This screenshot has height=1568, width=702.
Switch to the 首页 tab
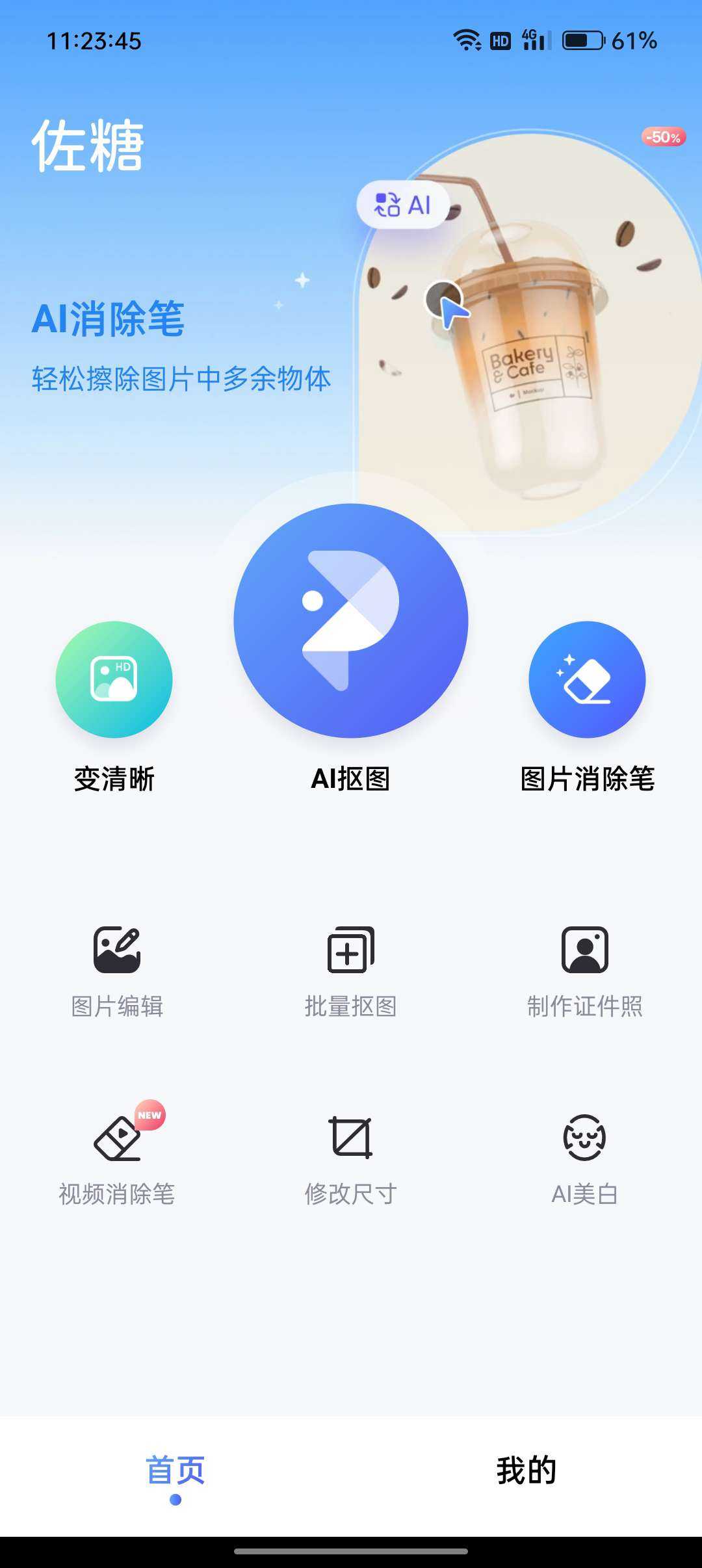click(x=175, y=1470)
